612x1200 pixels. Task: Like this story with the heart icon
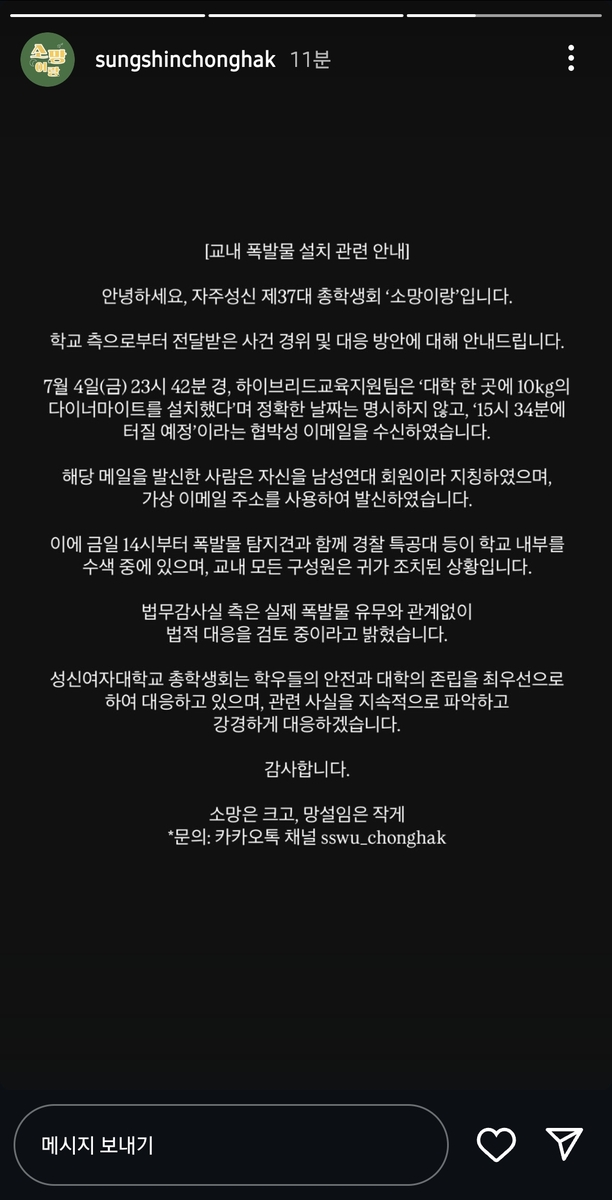pyautogui.click(x=496, y=1144)
